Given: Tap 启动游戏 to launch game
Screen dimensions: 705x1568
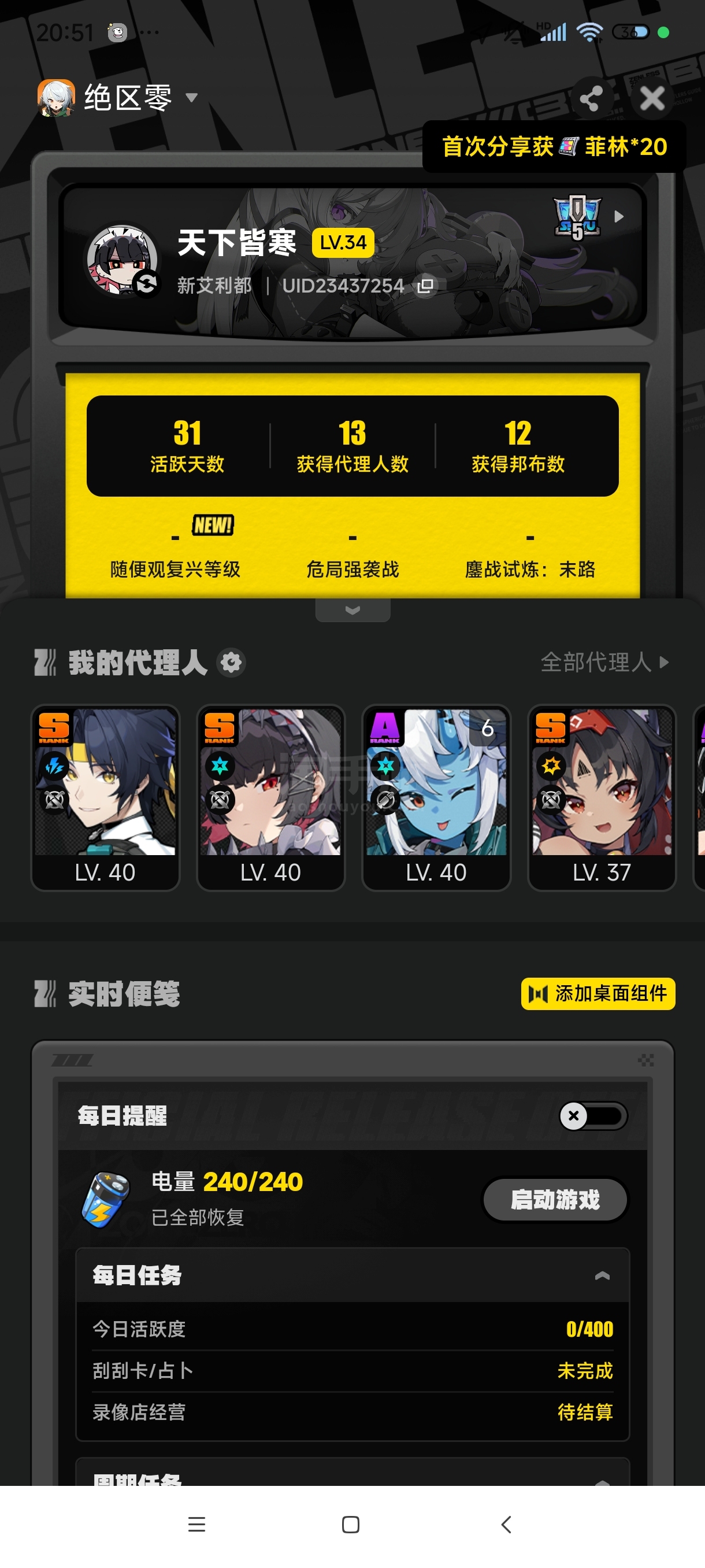Looking at the screenshot, I should pyautogui.click(x=555, y=1199).
